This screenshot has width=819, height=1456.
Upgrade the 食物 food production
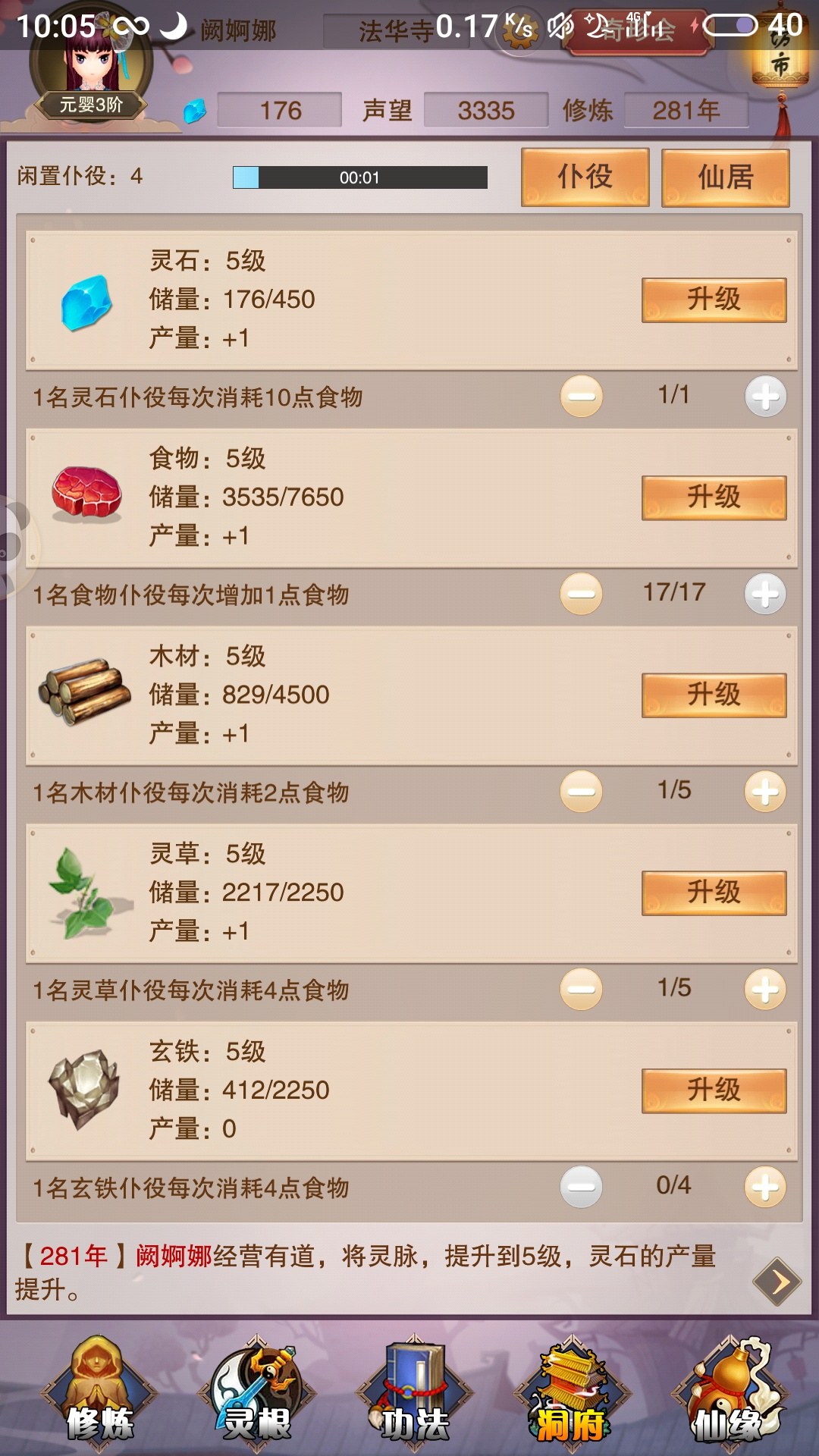point(714,497)
